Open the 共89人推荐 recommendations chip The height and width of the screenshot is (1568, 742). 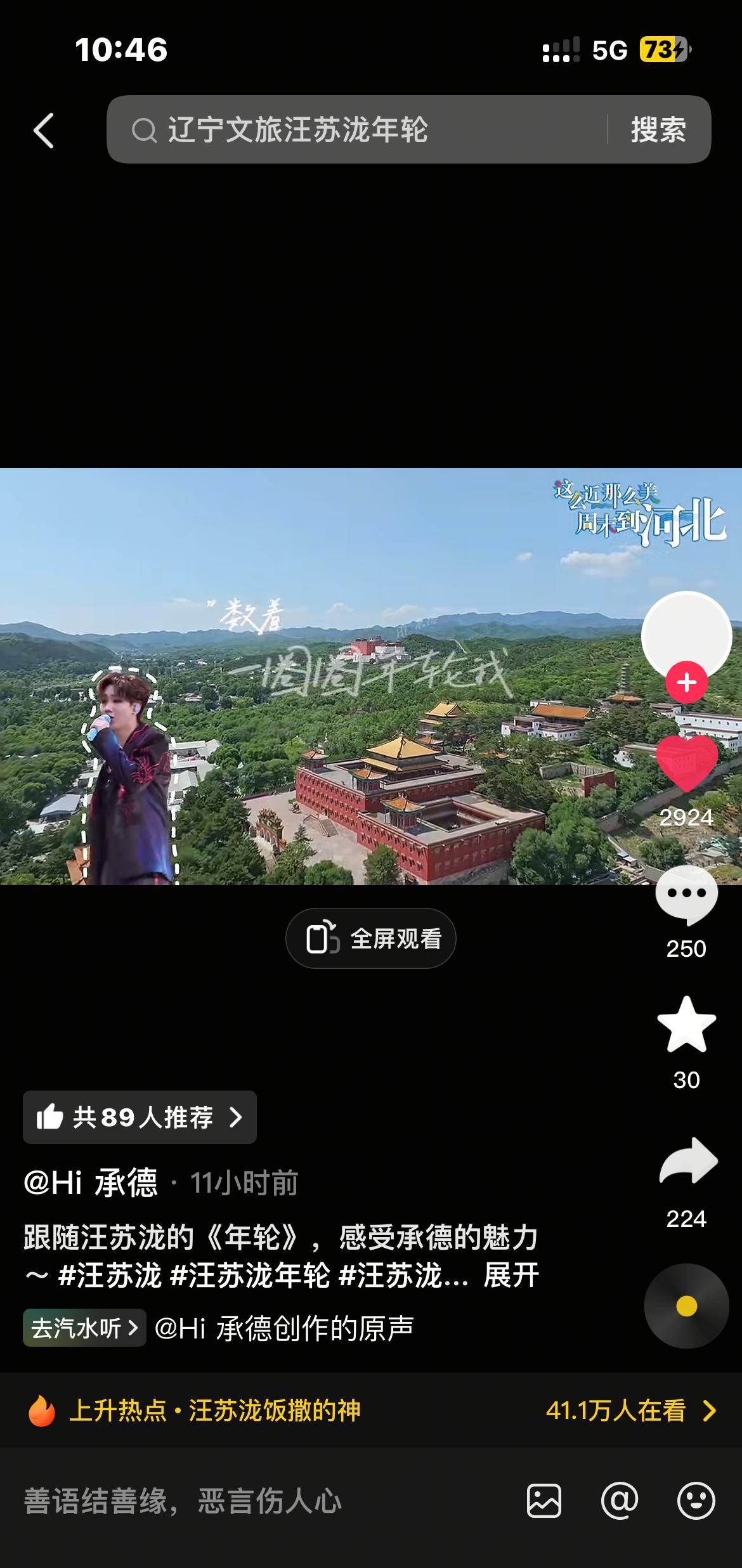point(140,1117)
